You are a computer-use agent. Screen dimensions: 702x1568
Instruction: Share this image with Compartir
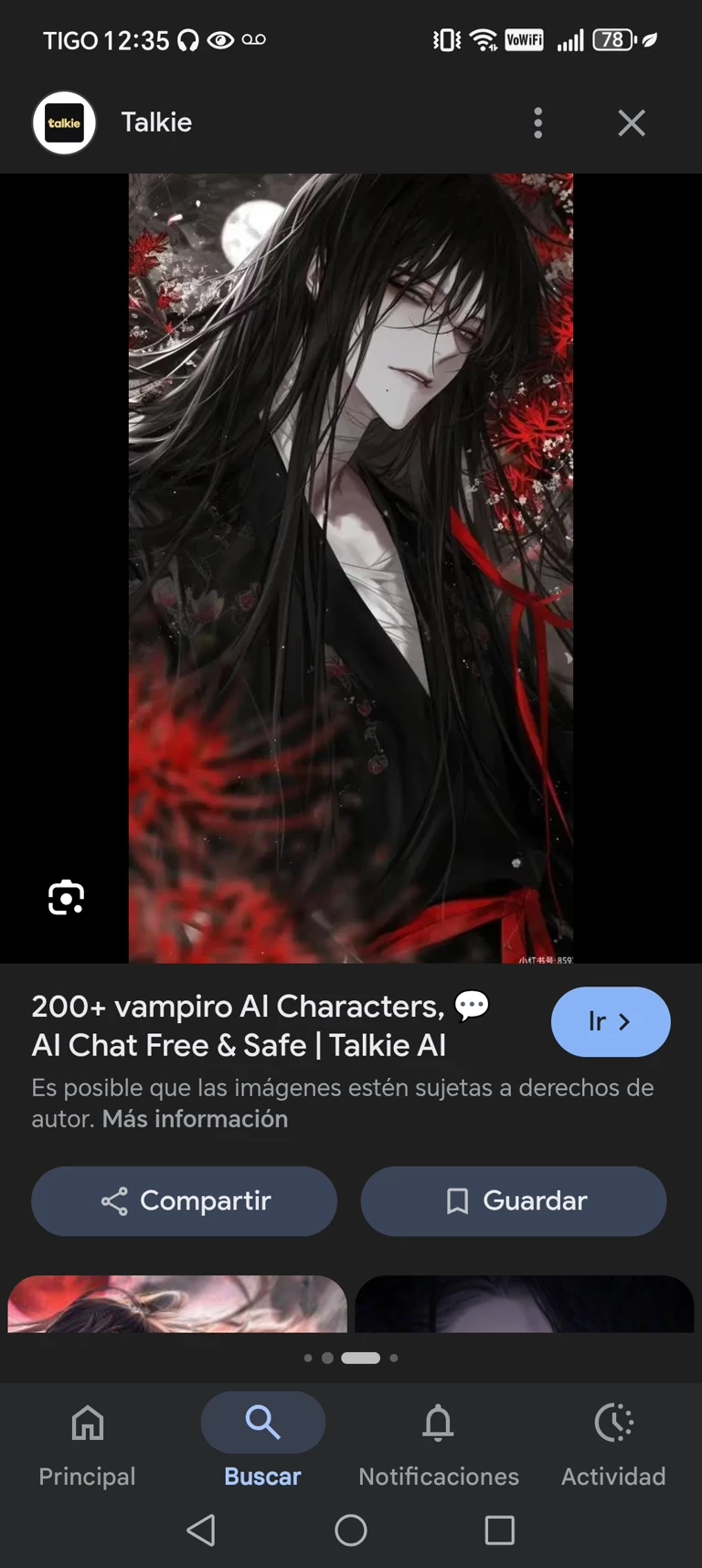coord(185,1200)
